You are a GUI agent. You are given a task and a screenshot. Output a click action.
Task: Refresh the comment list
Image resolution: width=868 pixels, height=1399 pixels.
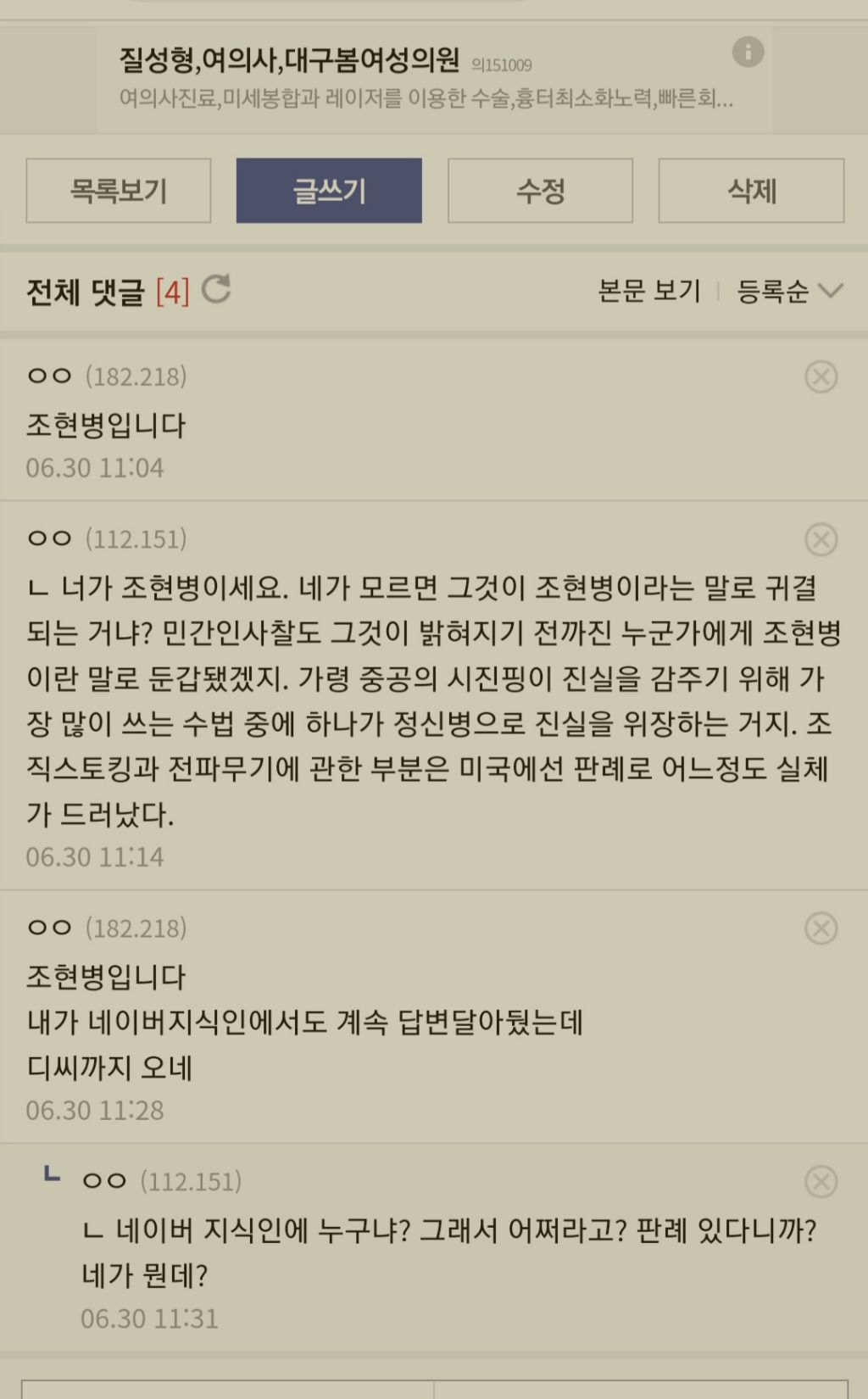point(216,289)
